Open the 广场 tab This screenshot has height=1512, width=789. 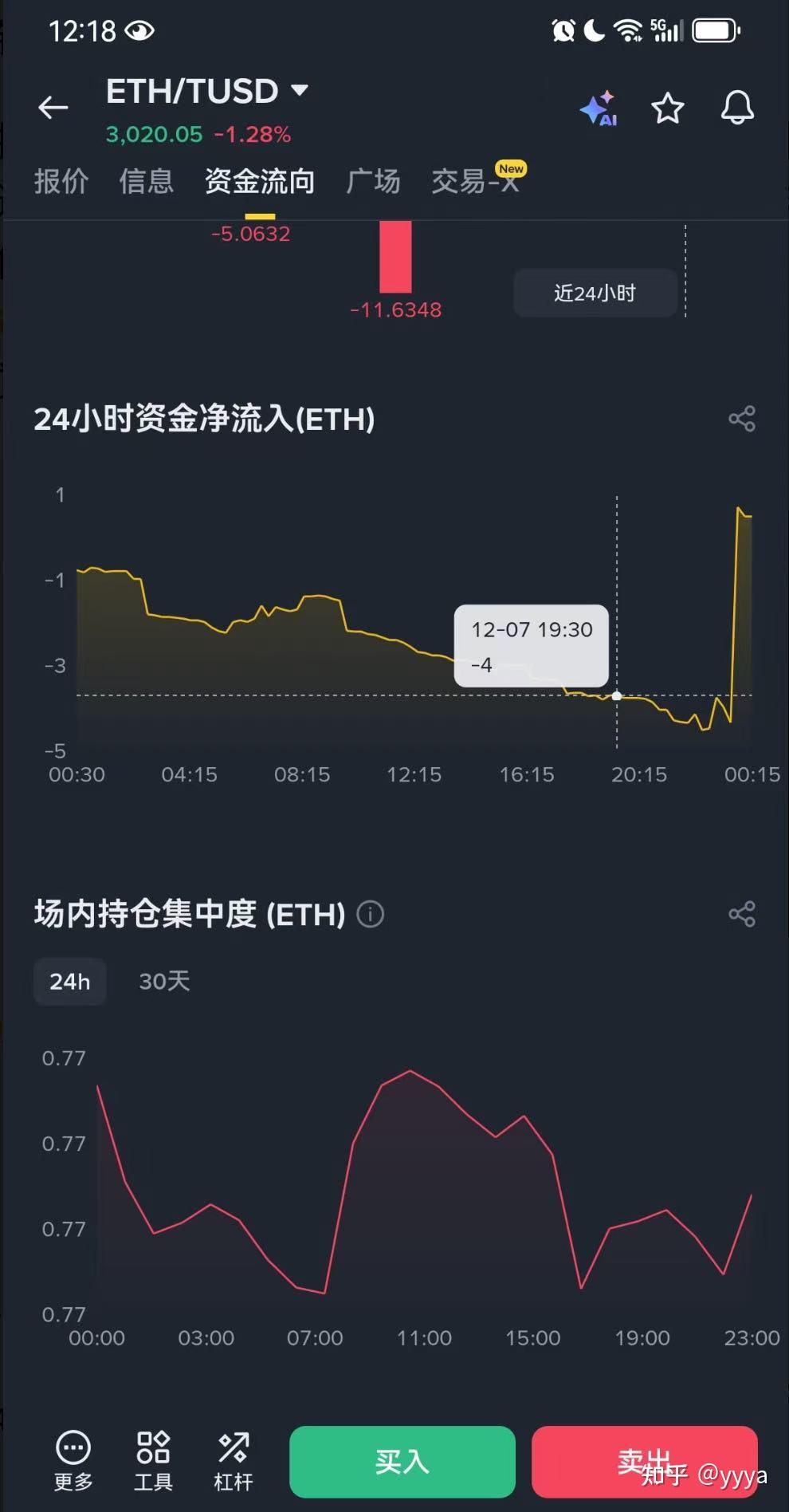pos(371,182)
